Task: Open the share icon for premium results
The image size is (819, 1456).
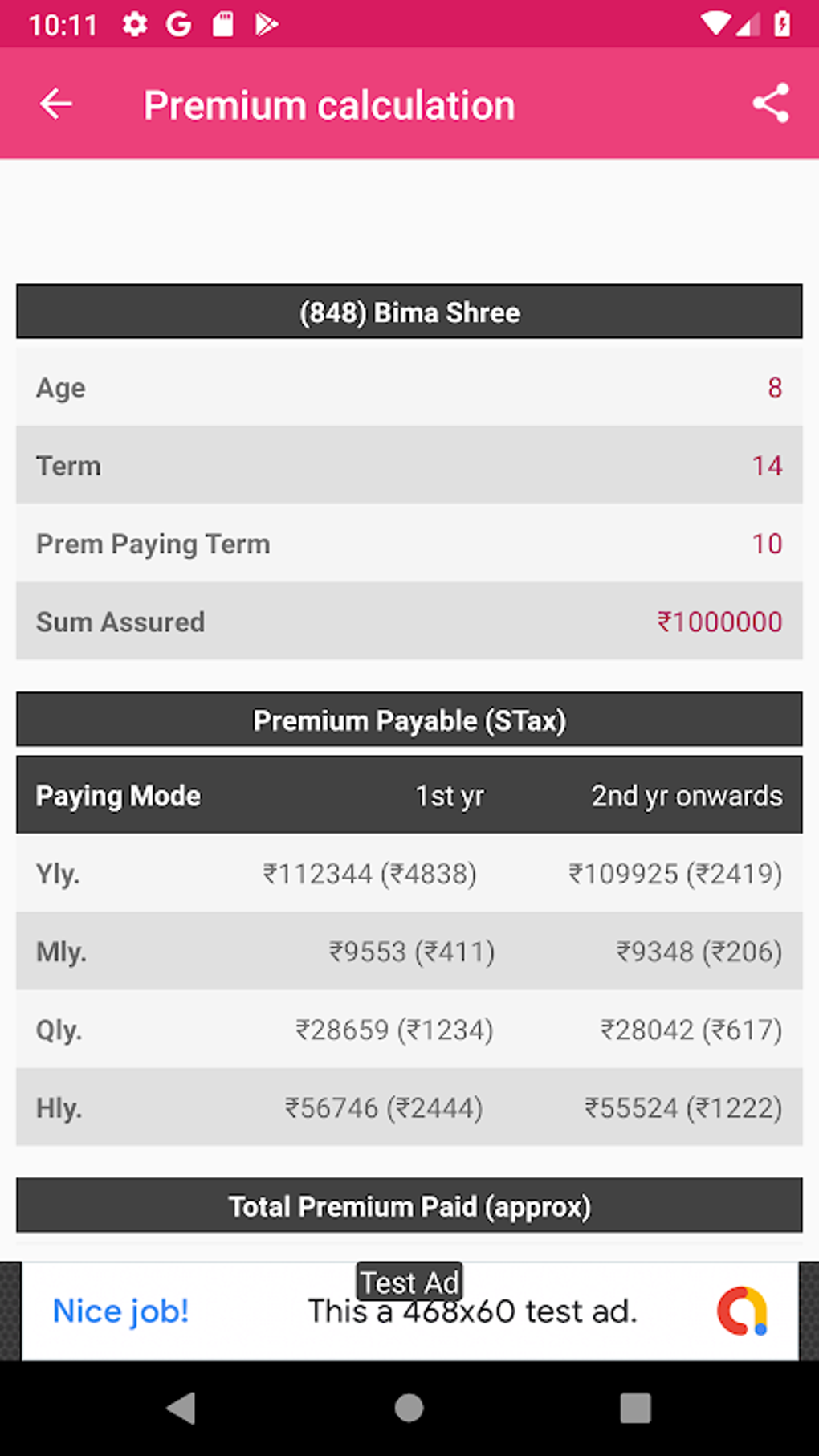Action: 771,103
